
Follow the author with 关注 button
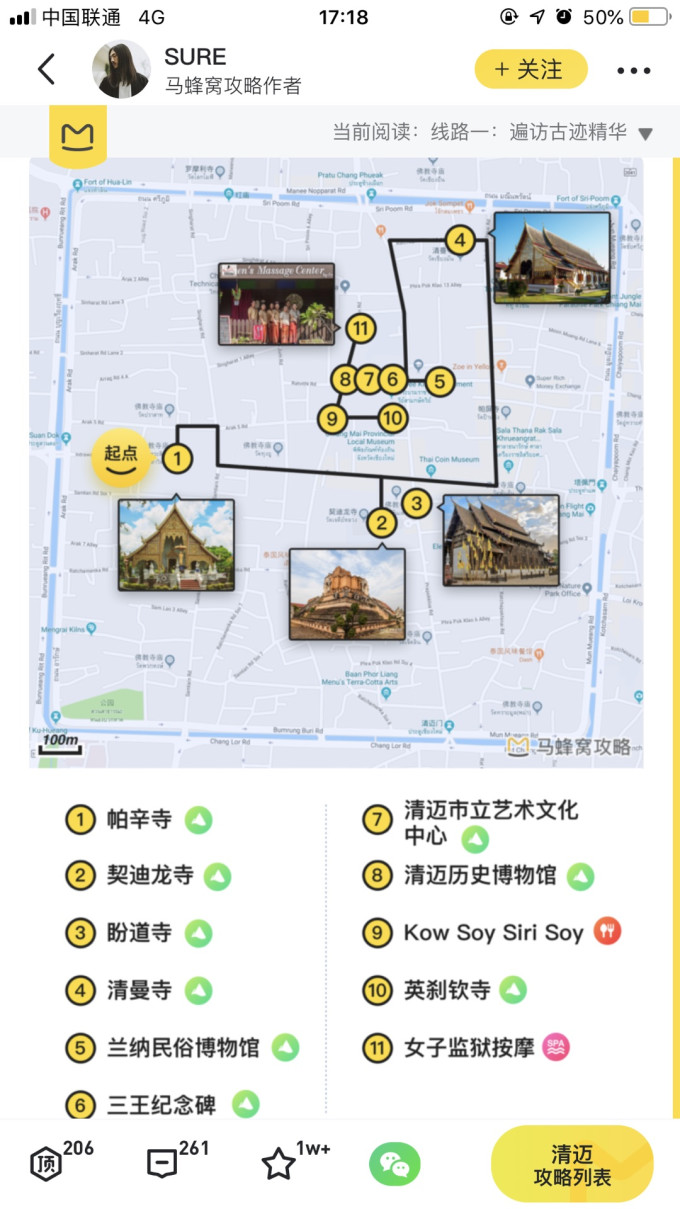(530, 69)
